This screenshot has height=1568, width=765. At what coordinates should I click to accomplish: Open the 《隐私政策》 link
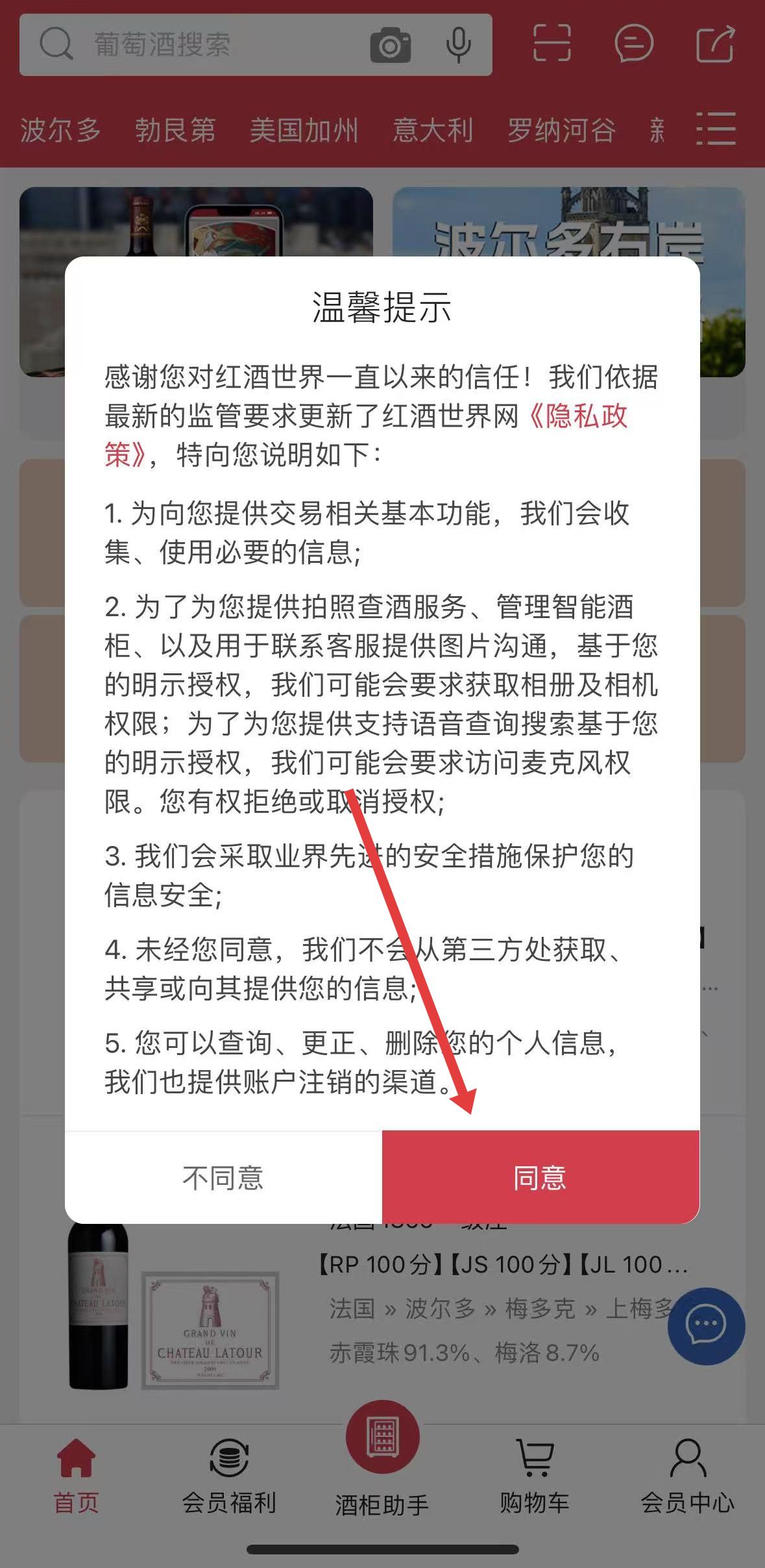pyautogui.click(x=365, y=435)
